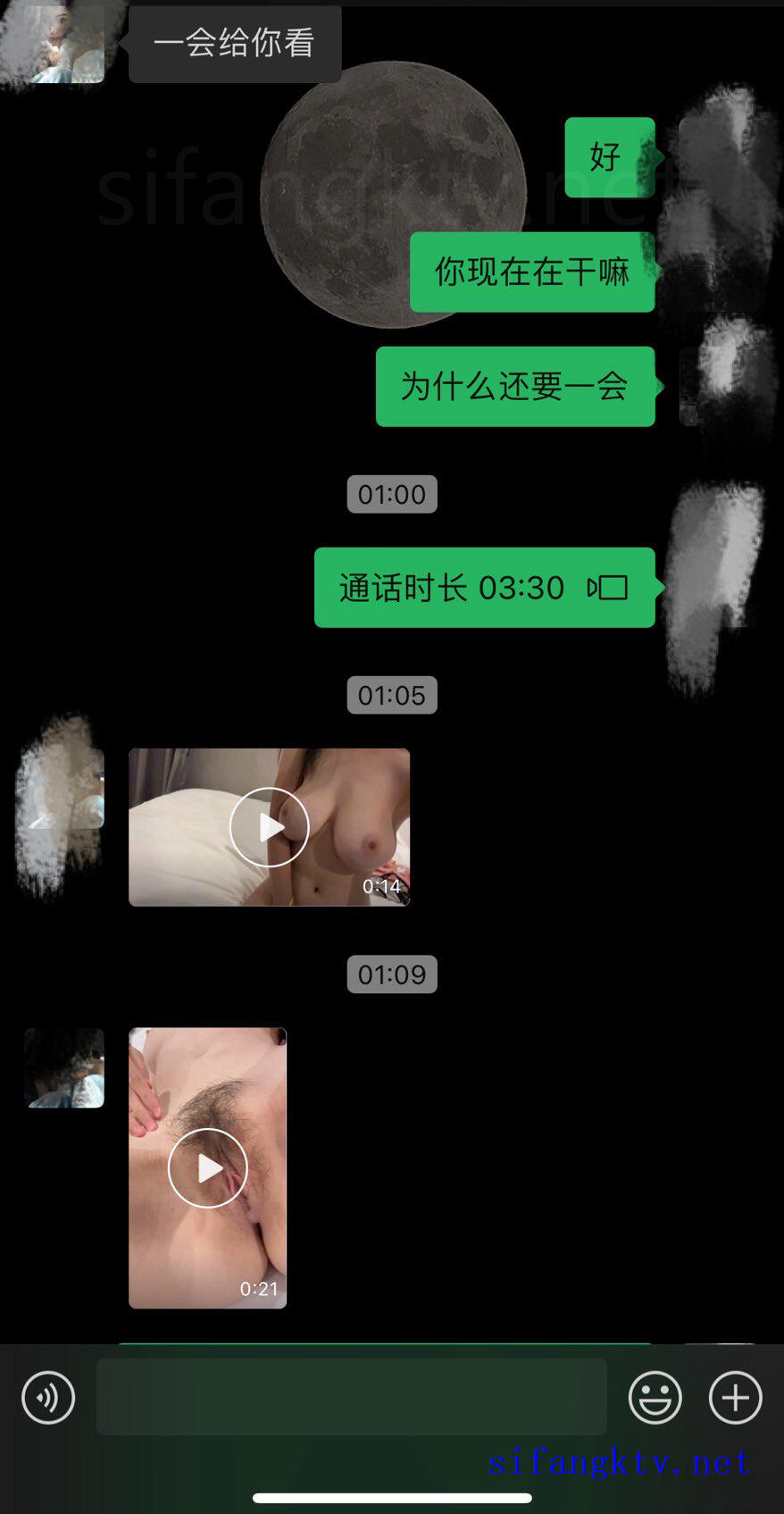Open the 0:21 video thumbnail

pyautogui.click(x=207, y=1167)
